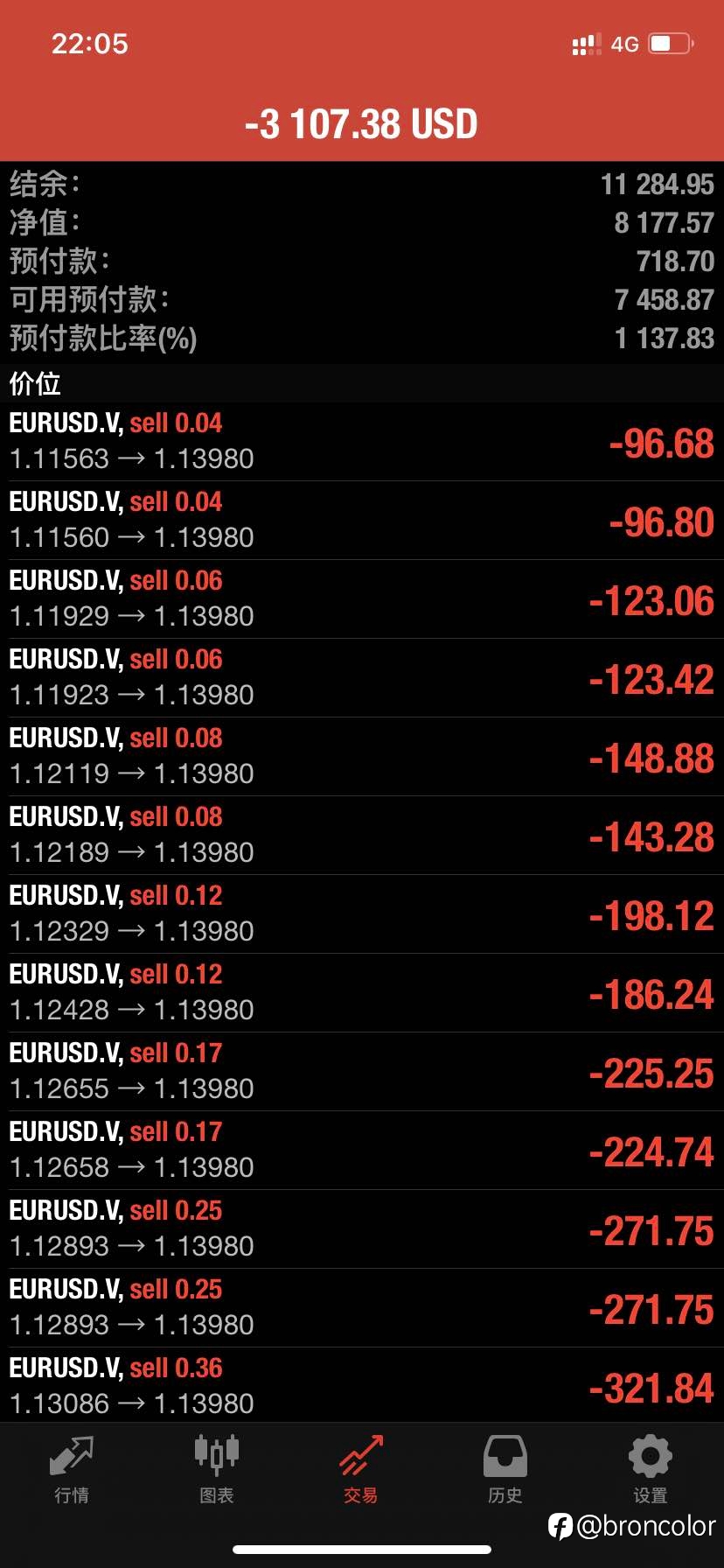This screenshot has width=724, height=1568.
Task: Open the position showing -143.28
Action: click(x=362, y=836)
